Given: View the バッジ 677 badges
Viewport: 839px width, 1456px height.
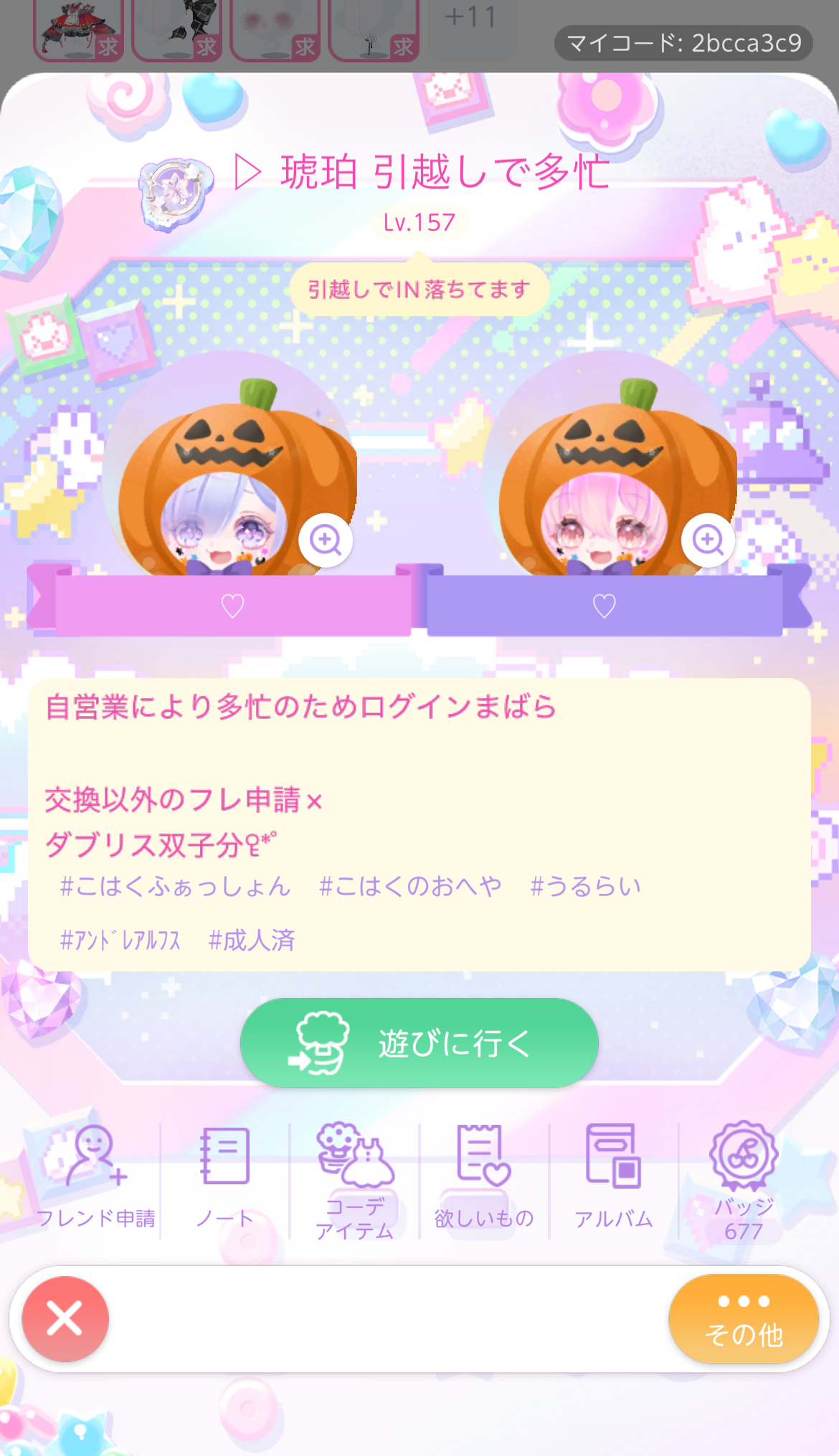Looking at the screenshot, I should point(744,1179).
